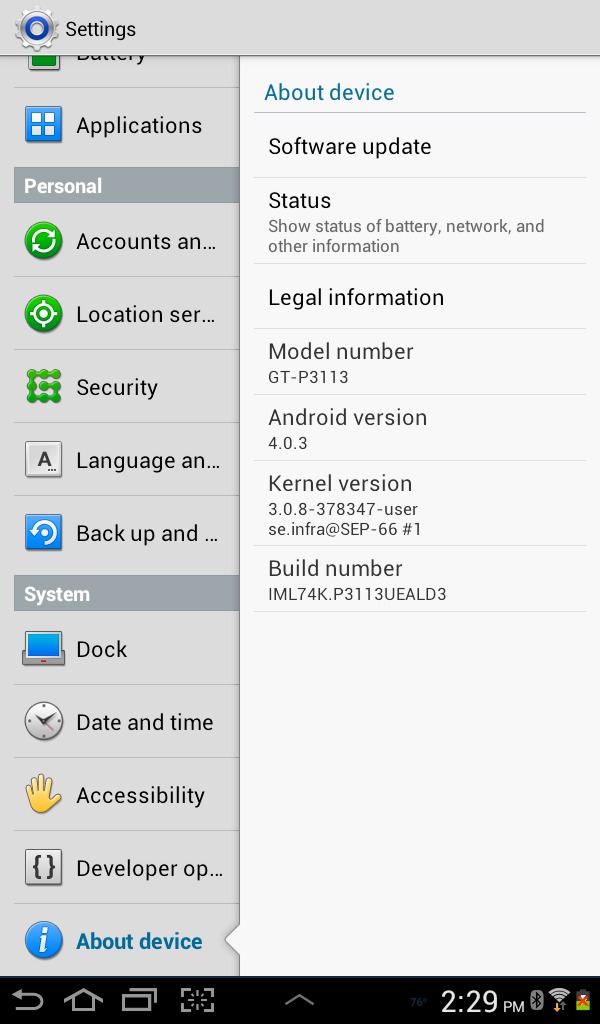Screen dimensions: 600x1024
Task: Open Back up and reset
Action: (x=126, y=533)
